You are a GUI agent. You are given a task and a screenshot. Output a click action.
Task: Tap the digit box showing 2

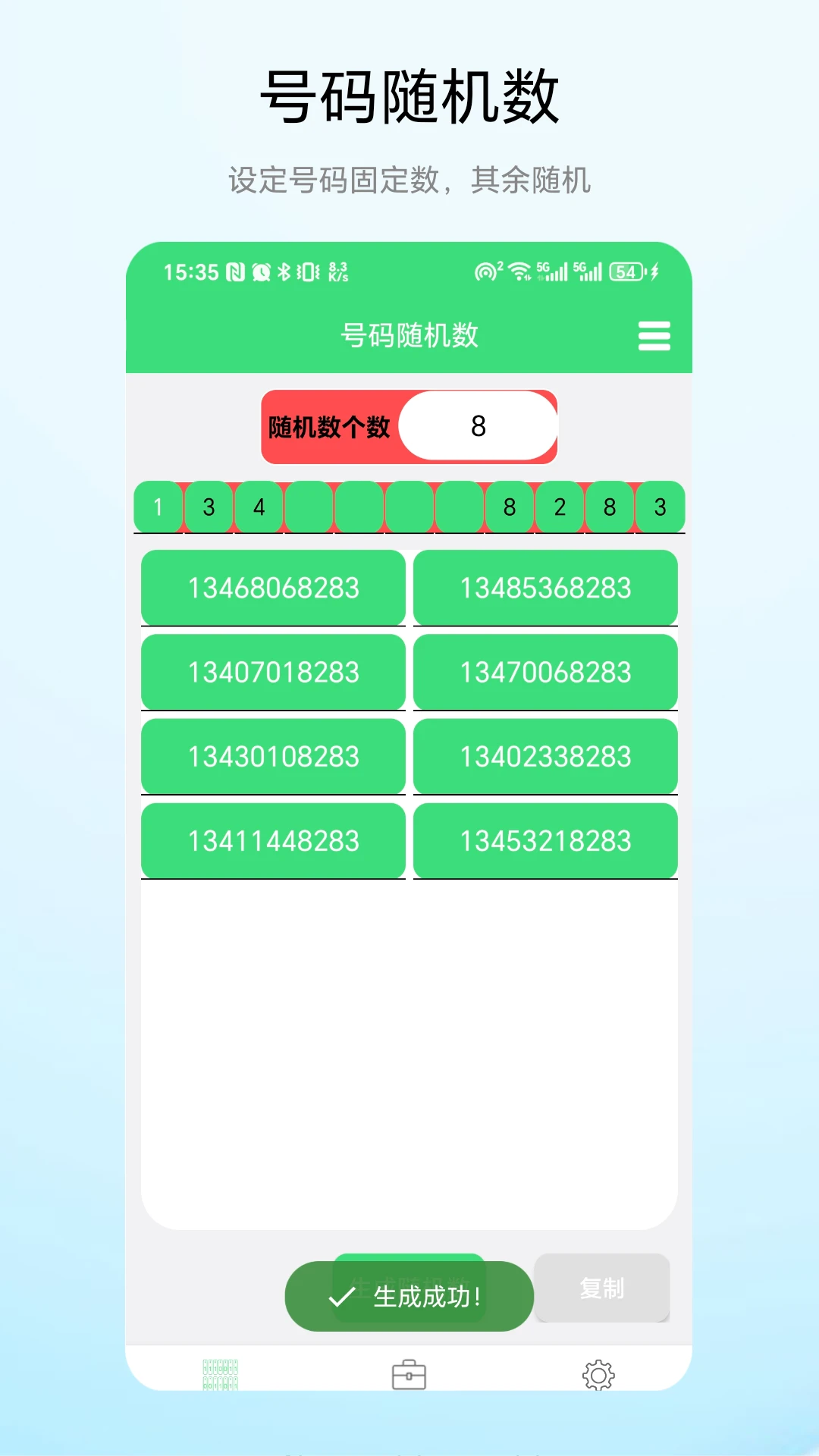coord(559,508)
